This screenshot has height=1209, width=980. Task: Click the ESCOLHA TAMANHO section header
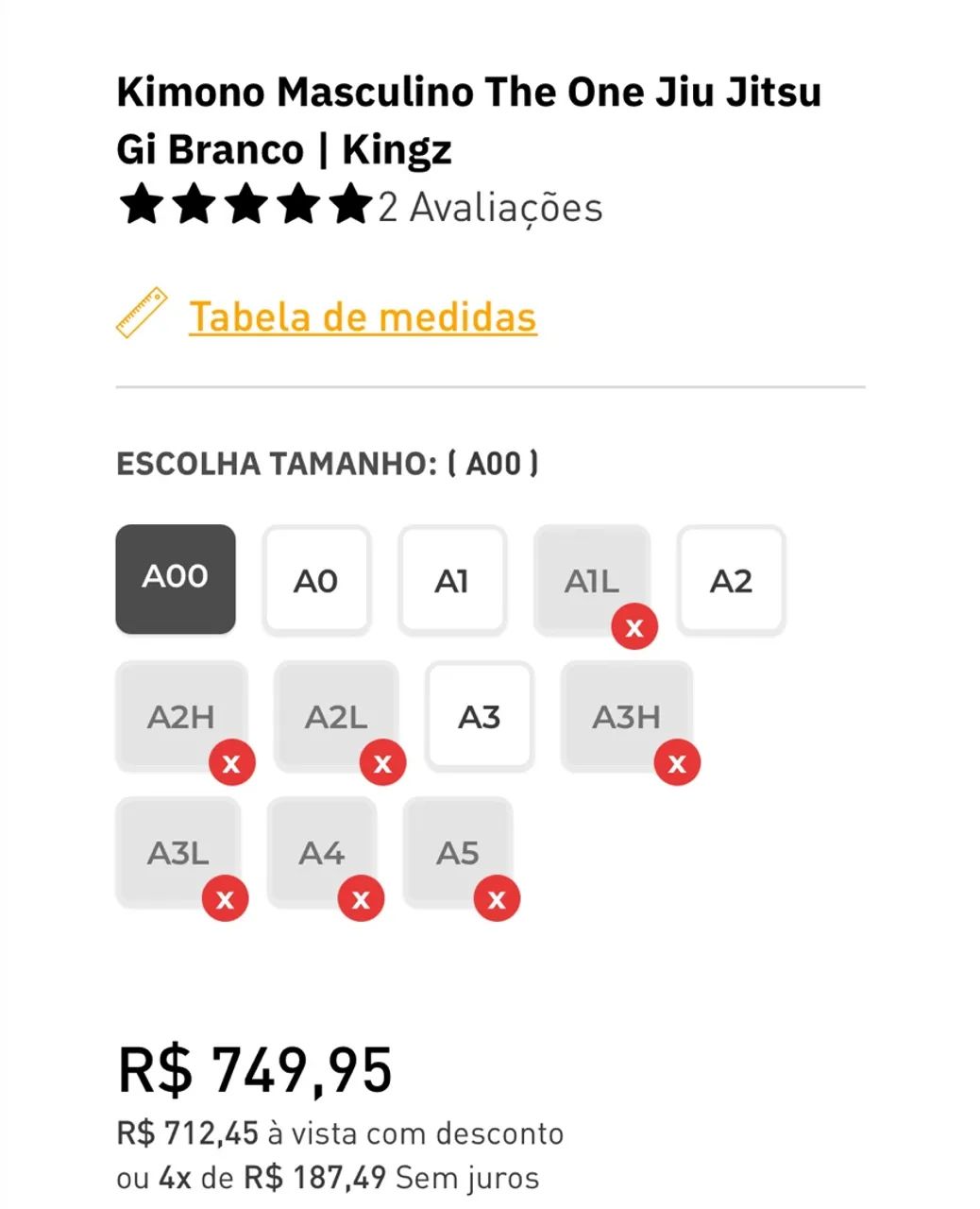[x=329, y=464]
